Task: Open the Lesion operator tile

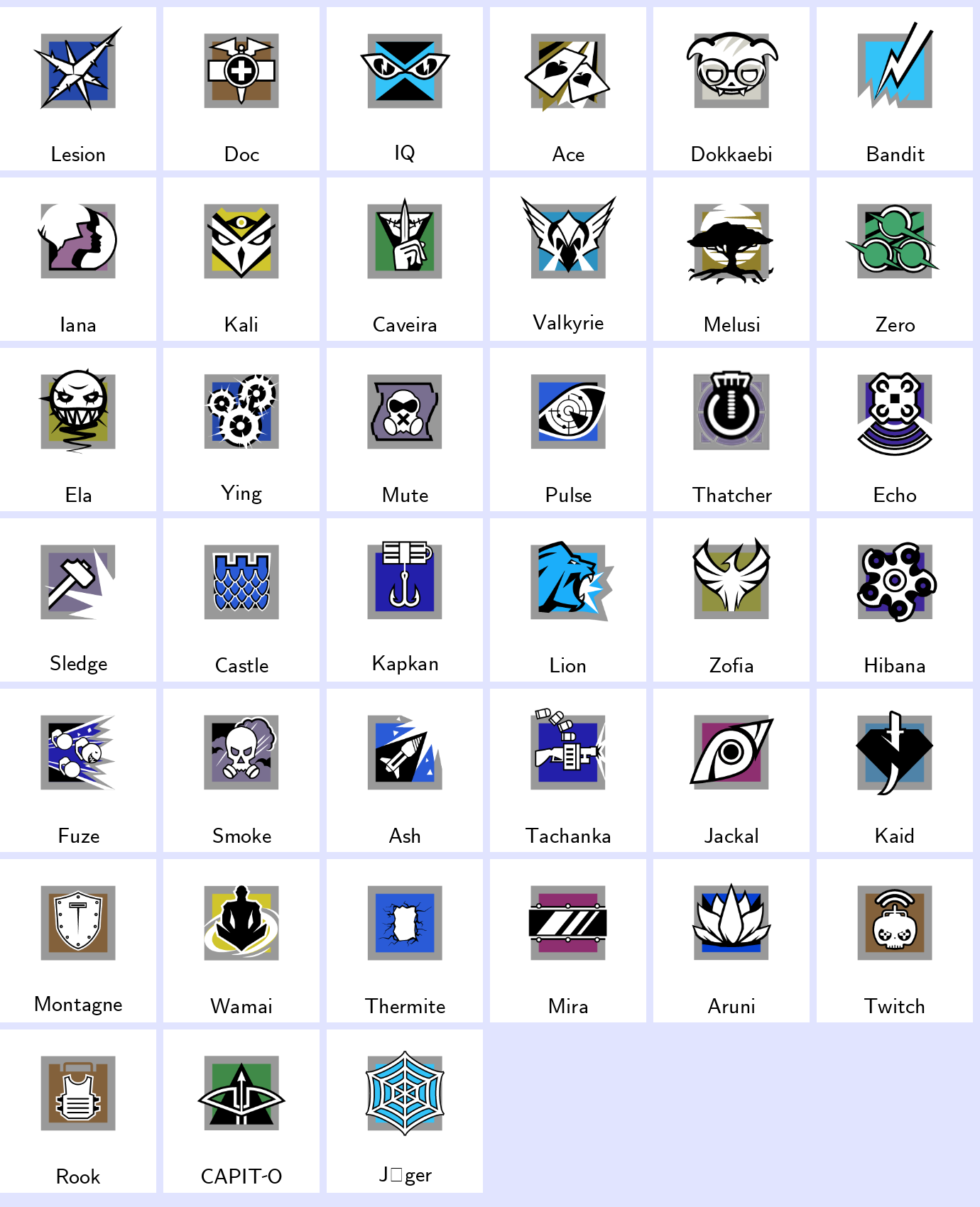Action: 78,89
